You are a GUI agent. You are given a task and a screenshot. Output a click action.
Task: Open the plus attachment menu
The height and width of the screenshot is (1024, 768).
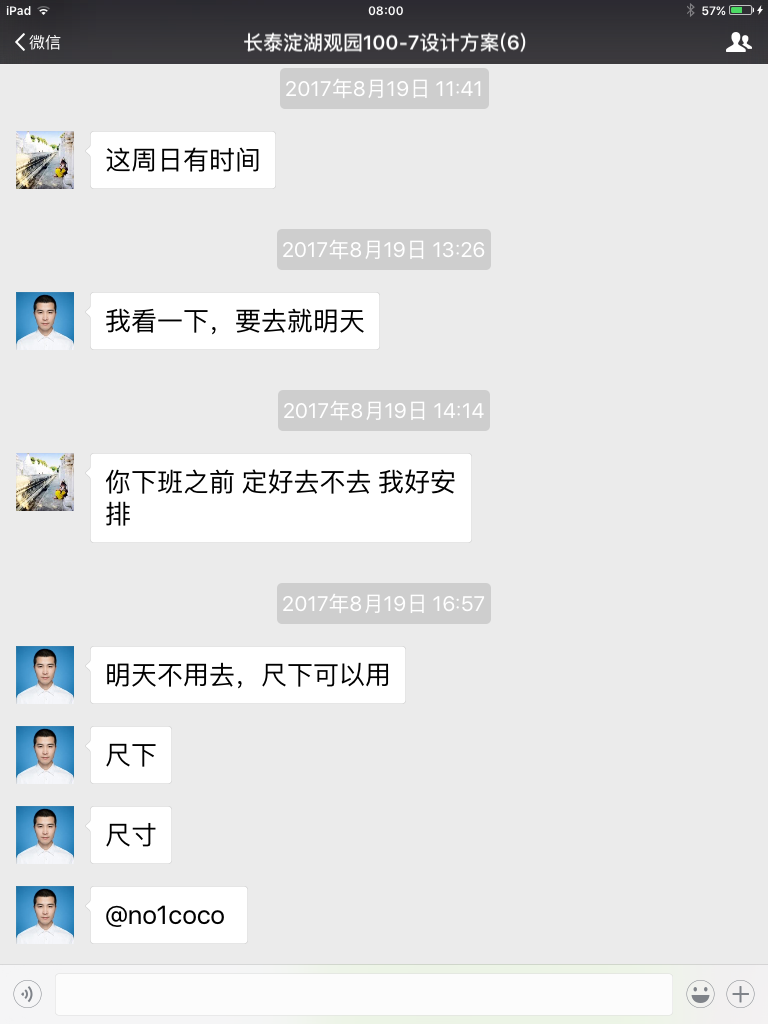click(740, 994)
